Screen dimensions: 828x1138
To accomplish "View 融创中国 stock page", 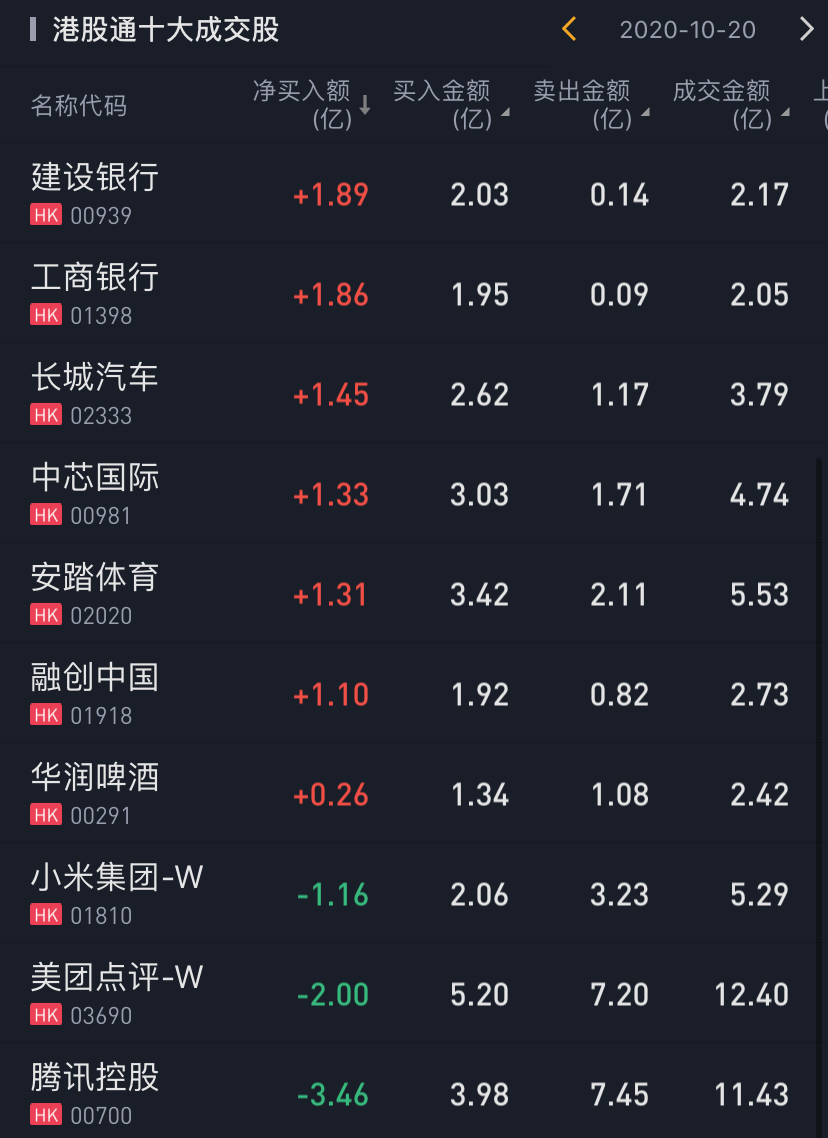I will (96, 692).
